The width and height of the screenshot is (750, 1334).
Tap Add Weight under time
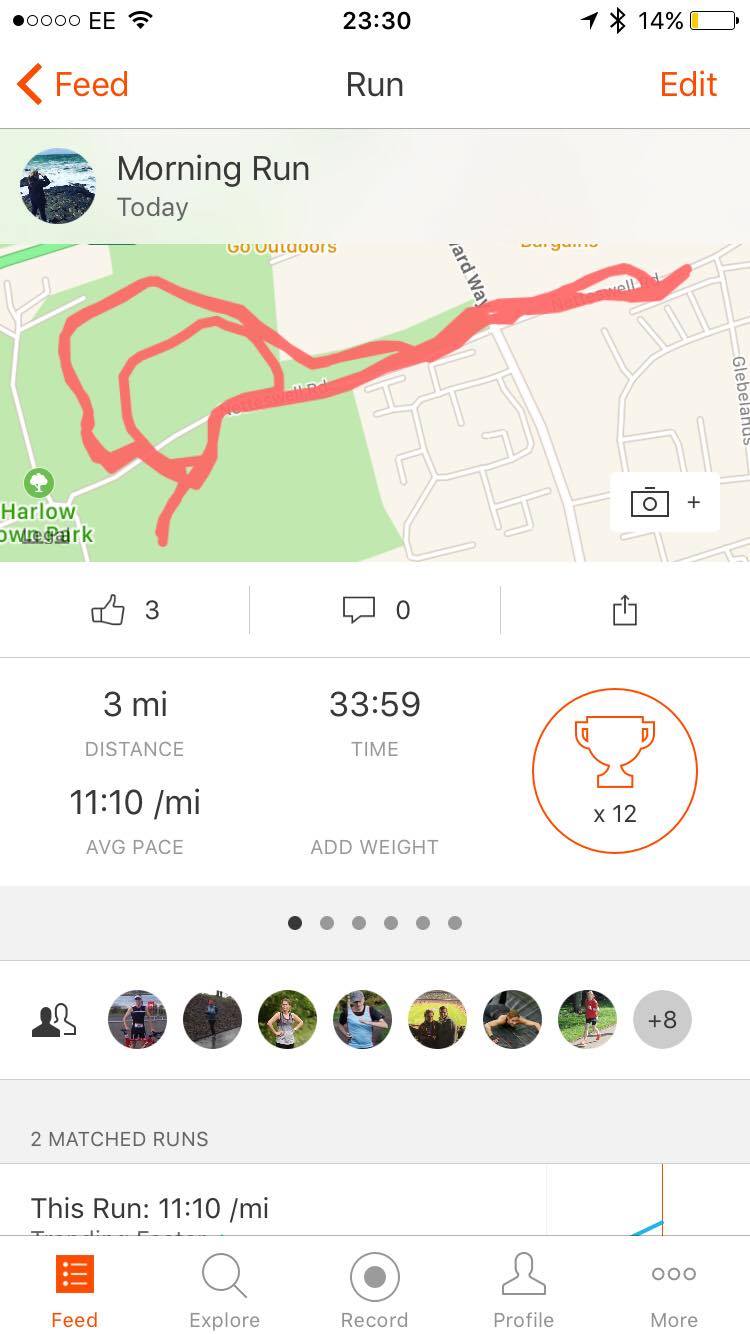coord(374,846)
